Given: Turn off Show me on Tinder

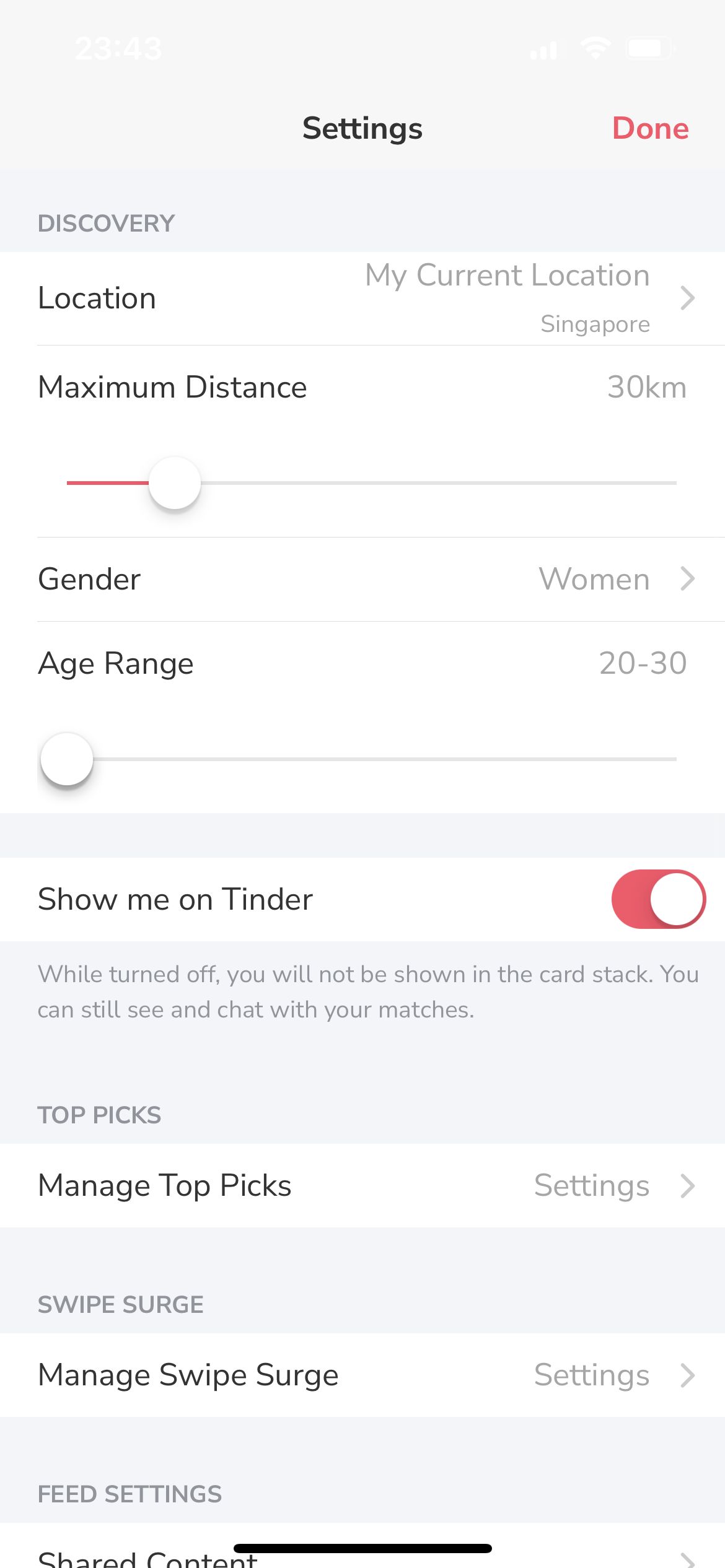Looking at the screenshot, I should (658, 899).
